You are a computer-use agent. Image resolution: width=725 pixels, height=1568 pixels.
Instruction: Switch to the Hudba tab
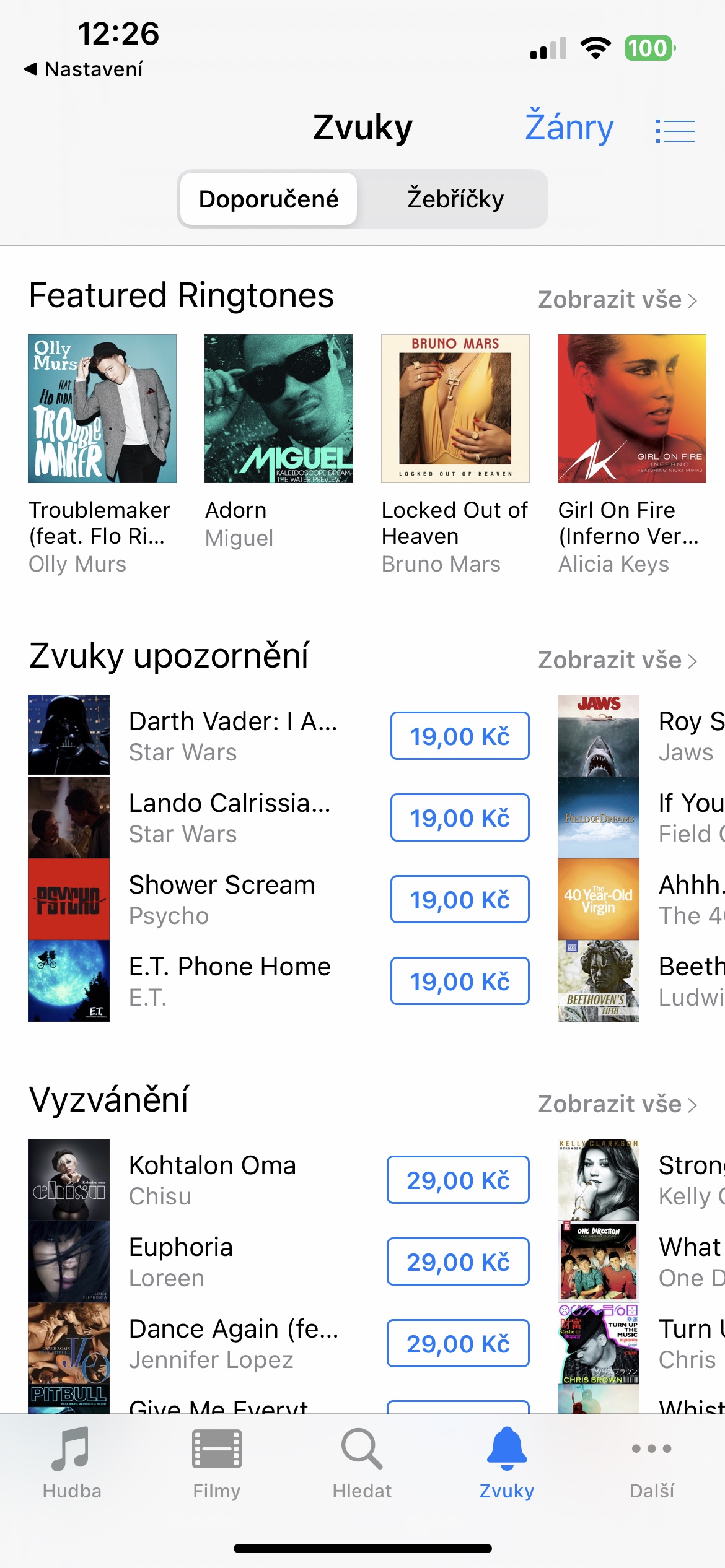(72, 1464)
